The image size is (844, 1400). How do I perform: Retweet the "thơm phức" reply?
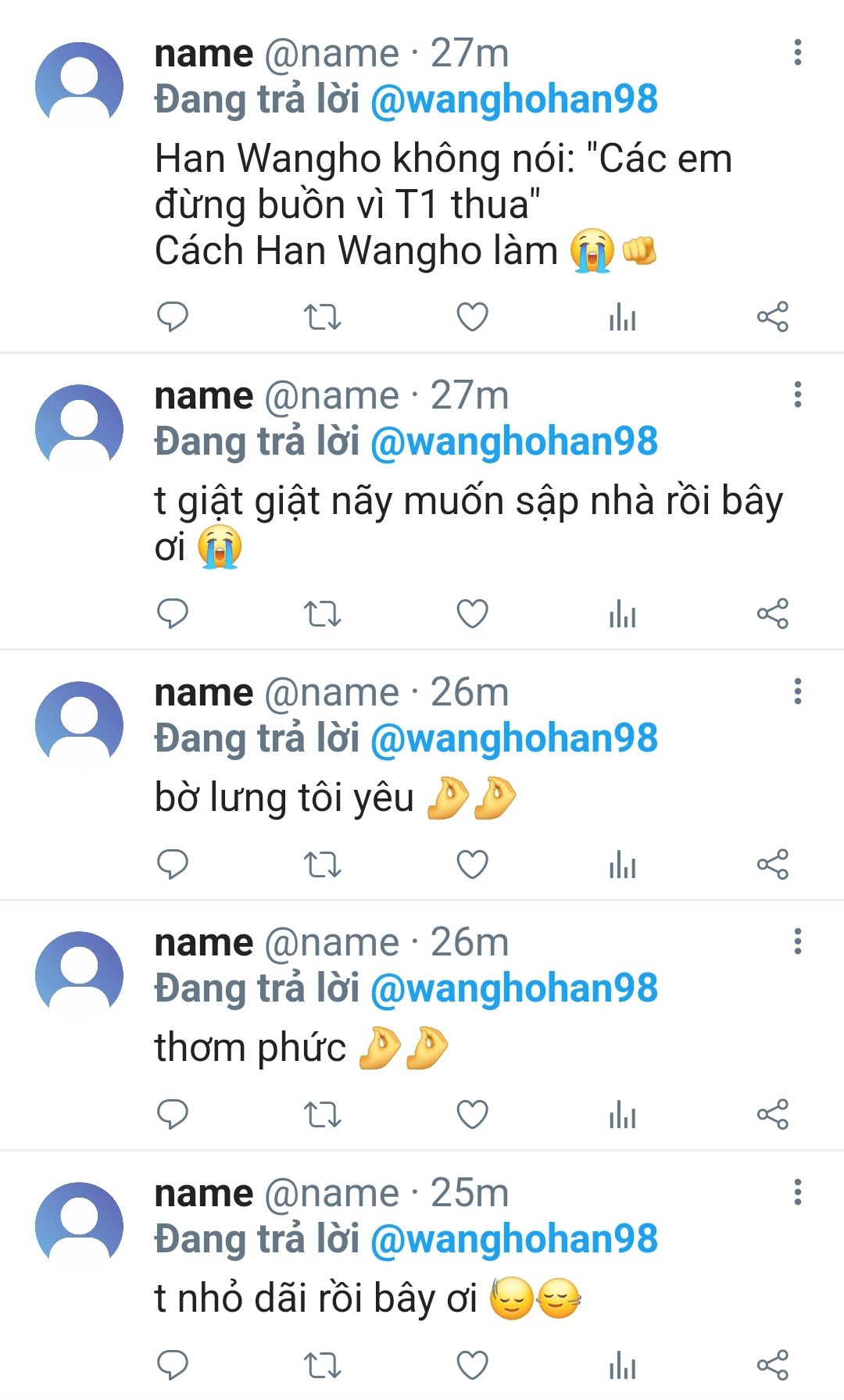coord(322,1114)
